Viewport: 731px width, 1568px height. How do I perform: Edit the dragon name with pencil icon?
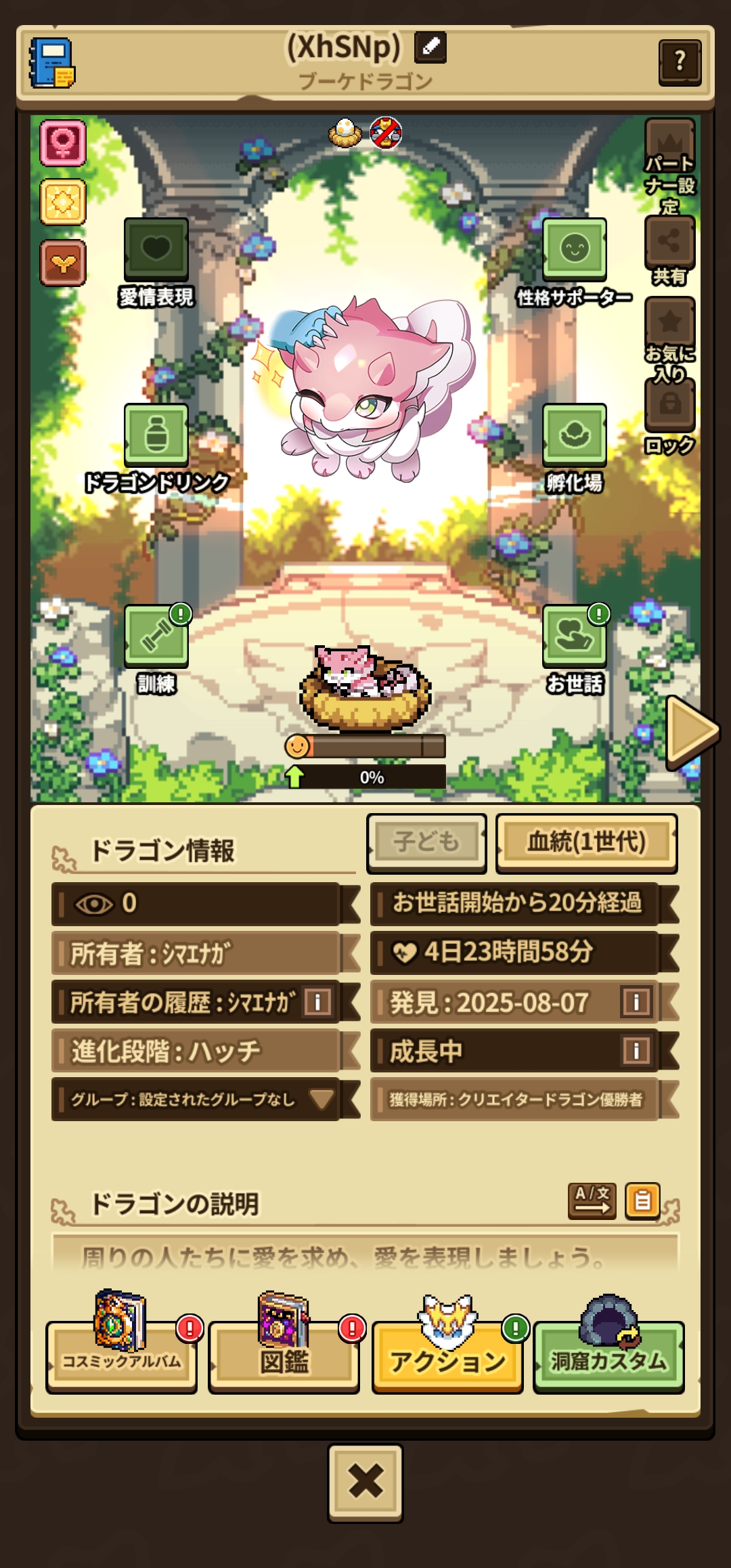(430, 47)
